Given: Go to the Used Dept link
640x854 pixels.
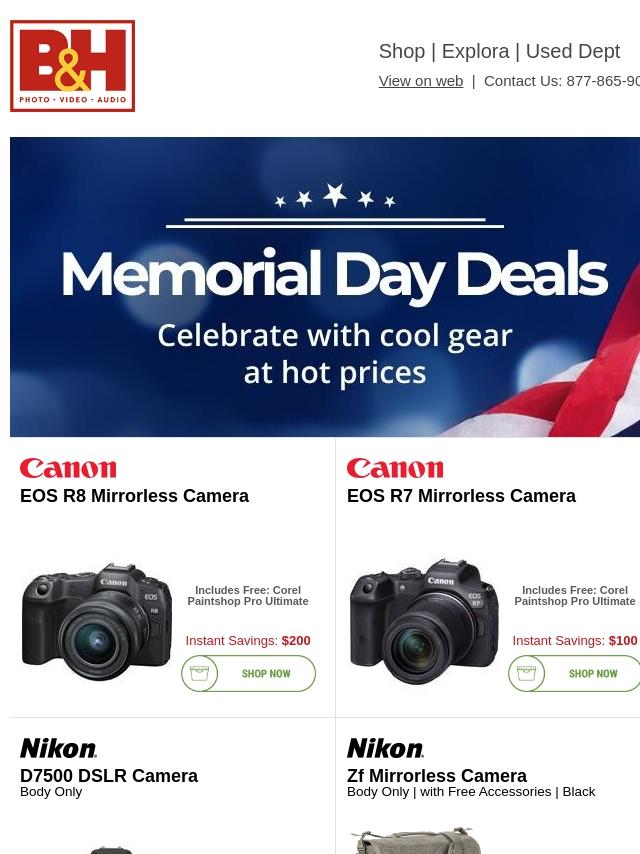Looking at the screenshot, I should [572, 51].
